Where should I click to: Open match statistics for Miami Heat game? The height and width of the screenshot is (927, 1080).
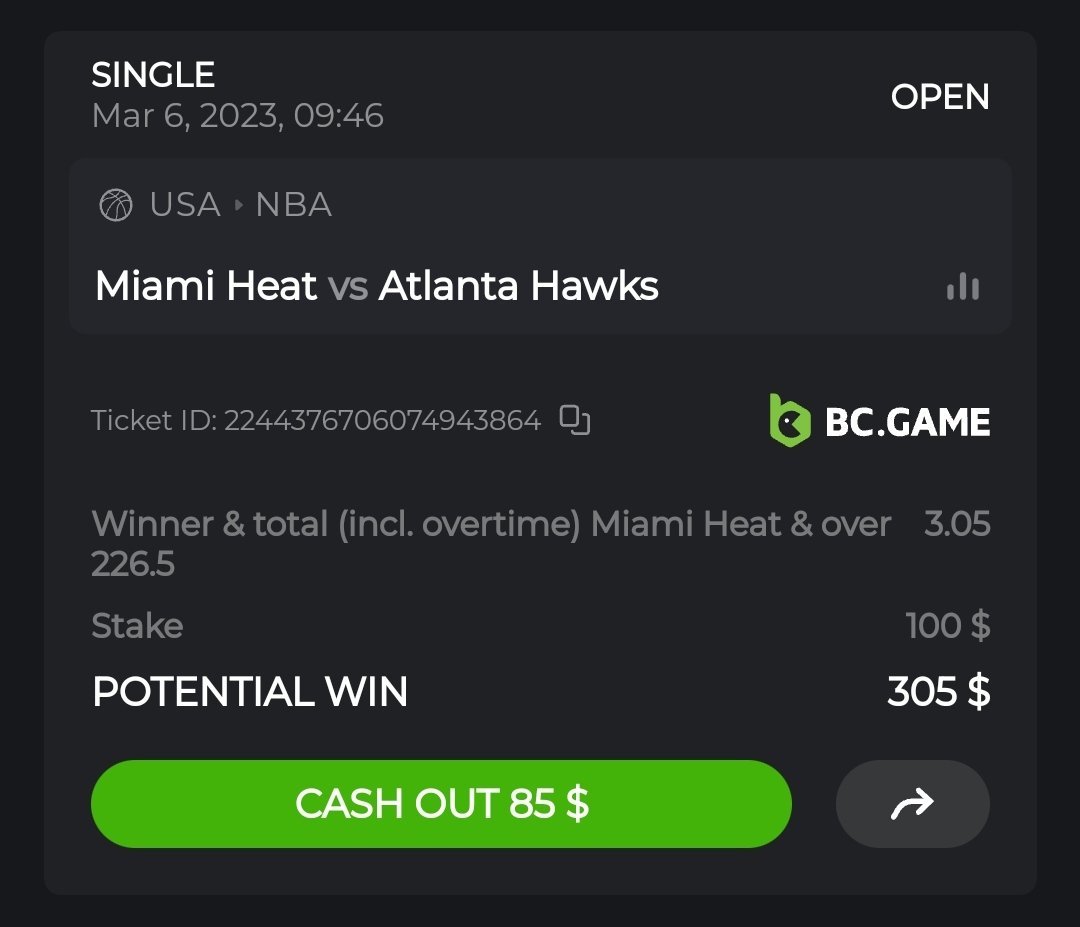963,288
